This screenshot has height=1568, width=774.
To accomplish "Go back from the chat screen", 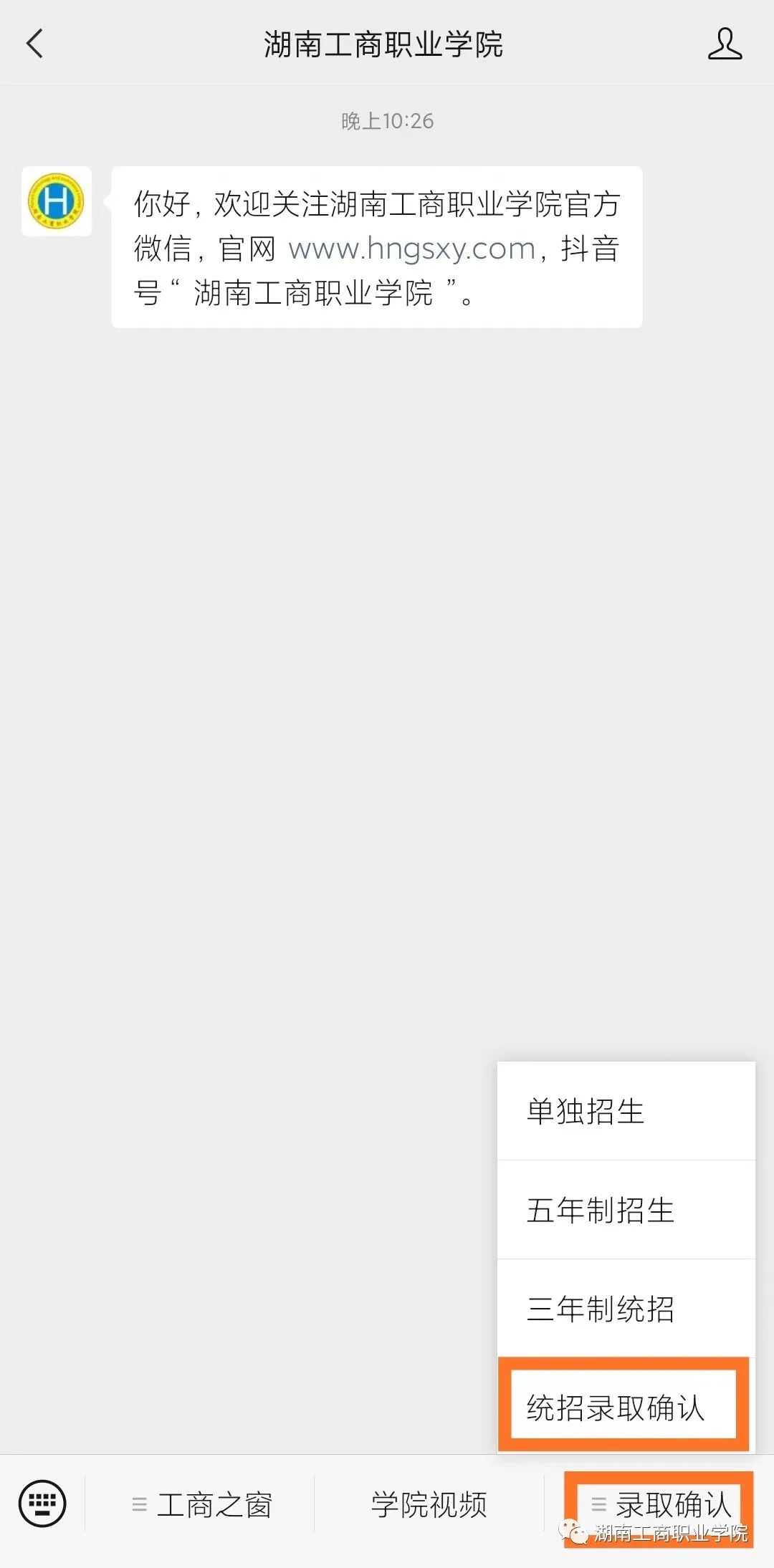I will [x=34, y=44].
